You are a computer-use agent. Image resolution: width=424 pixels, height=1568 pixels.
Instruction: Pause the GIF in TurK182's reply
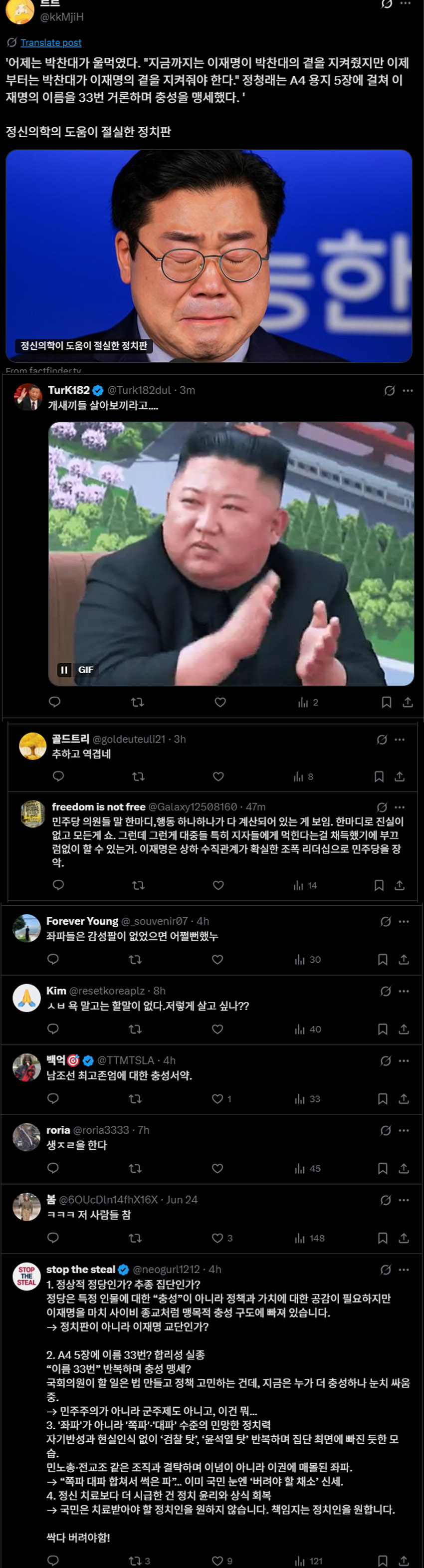63,670
